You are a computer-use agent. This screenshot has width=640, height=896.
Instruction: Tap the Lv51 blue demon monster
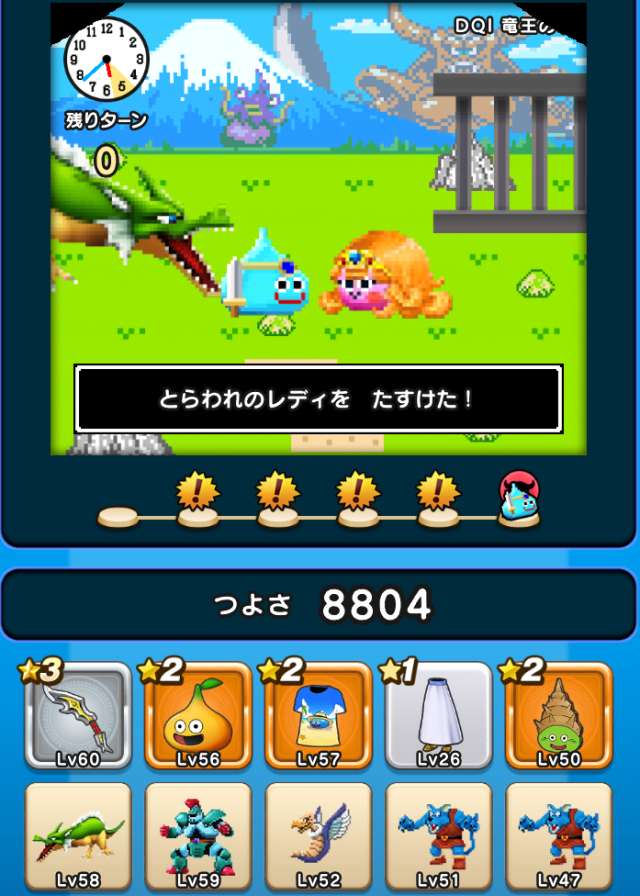tap(438, 838)
